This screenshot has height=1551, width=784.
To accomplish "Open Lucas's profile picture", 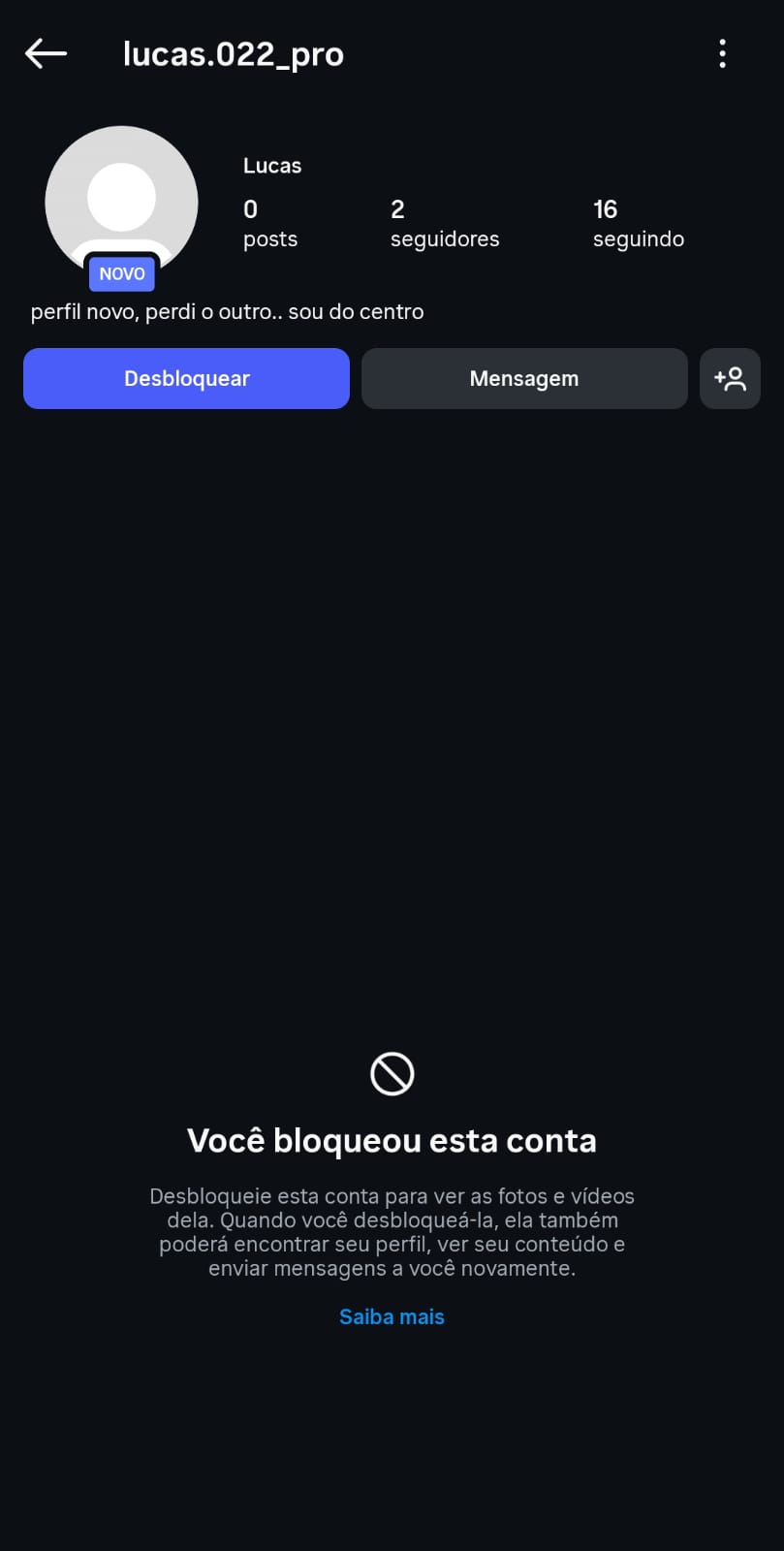I will coord(121,201).
